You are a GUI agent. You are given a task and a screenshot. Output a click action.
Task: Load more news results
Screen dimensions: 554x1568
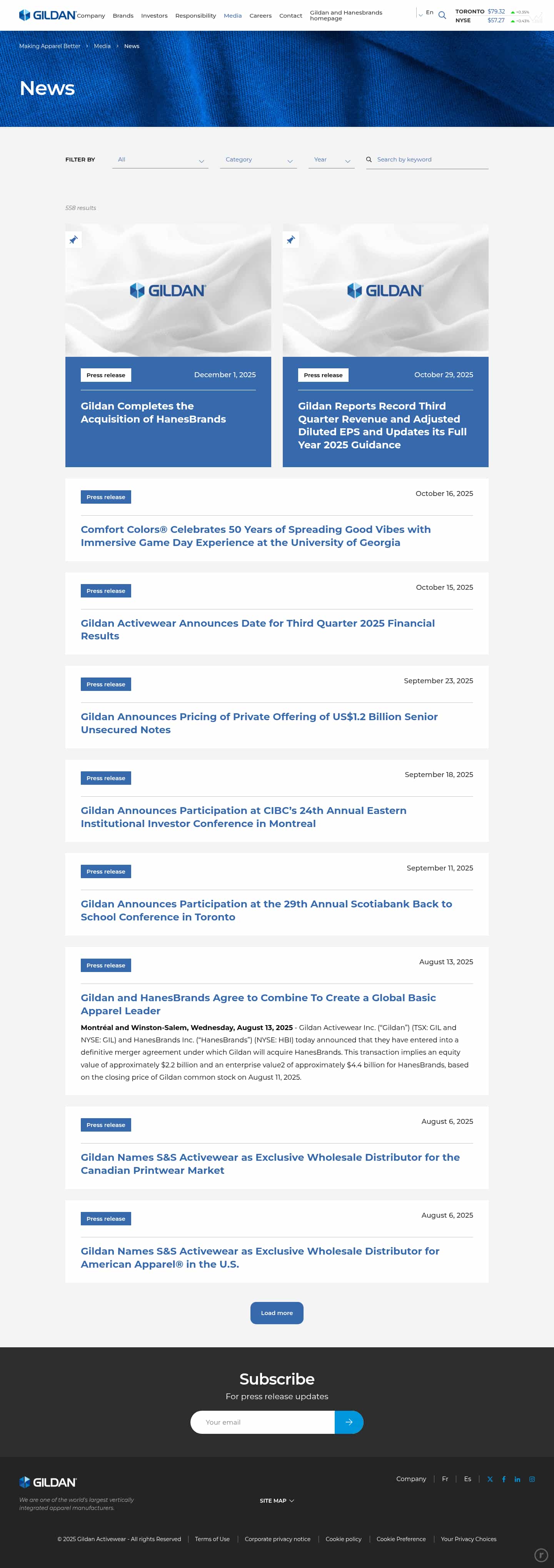pyautogui.click(x=276, y=1313)
